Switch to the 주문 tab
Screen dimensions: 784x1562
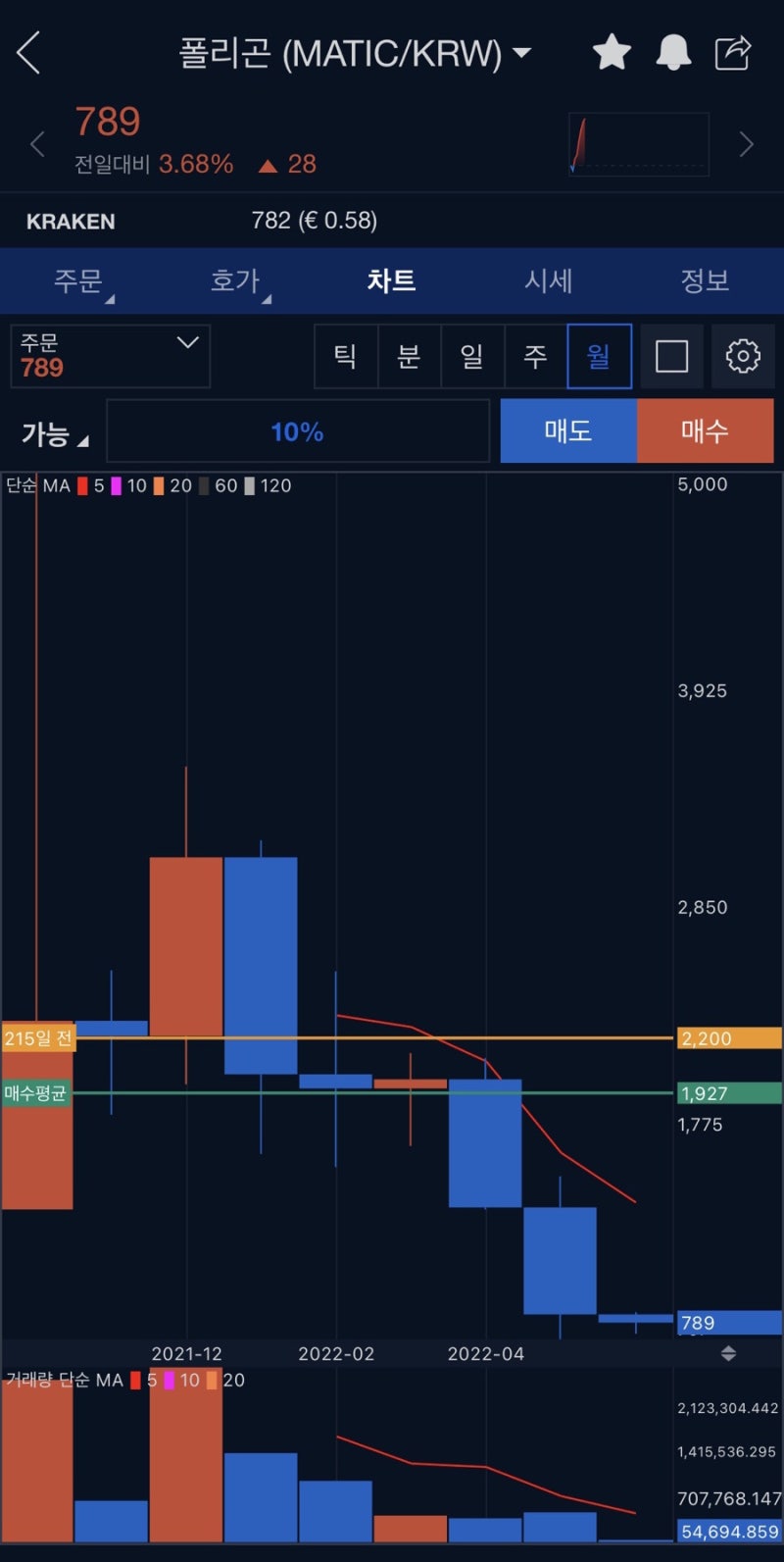pyautogui.click(x=78, y=281)
